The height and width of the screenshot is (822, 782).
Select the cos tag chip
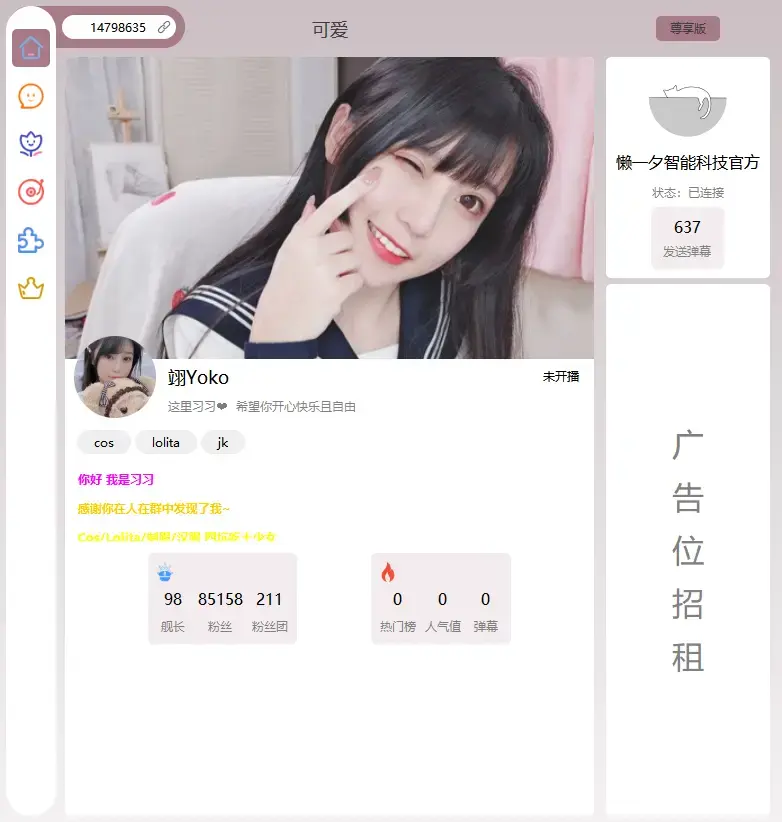104,442
